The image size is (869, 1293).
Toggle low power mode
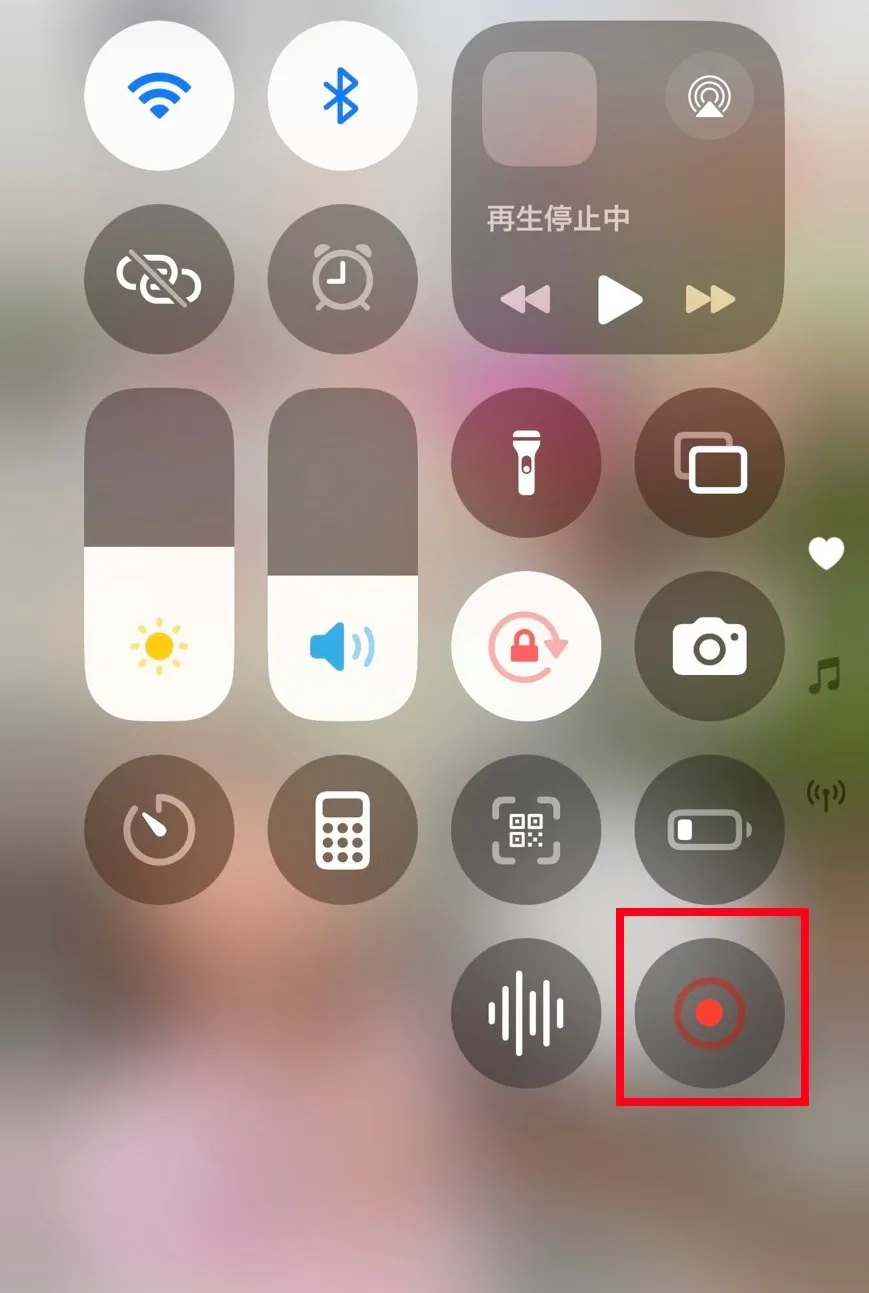[x=709, y=830]
